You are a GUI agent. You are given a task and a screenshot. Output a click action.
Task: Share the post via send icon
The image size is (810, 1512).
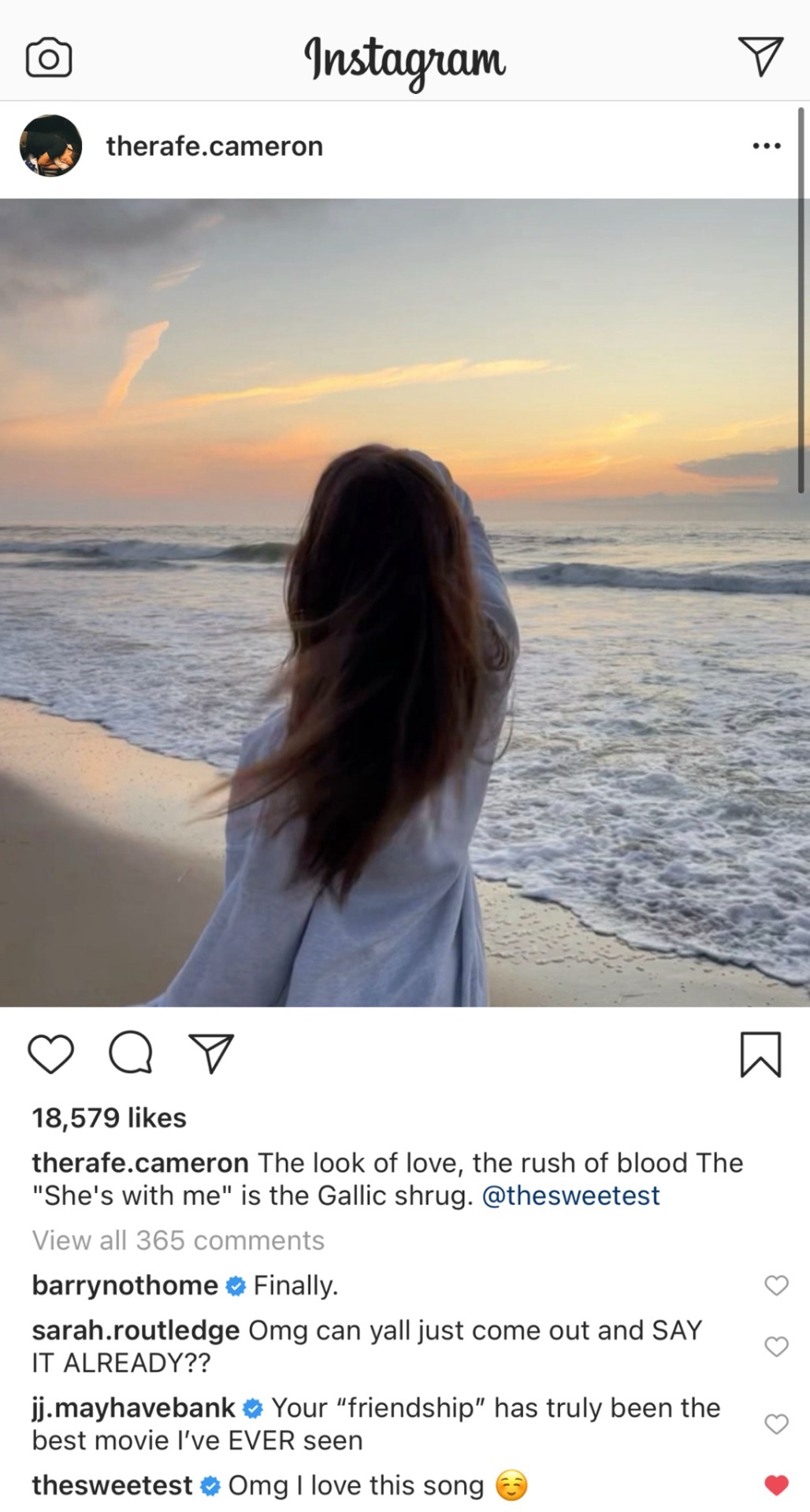211,1054
